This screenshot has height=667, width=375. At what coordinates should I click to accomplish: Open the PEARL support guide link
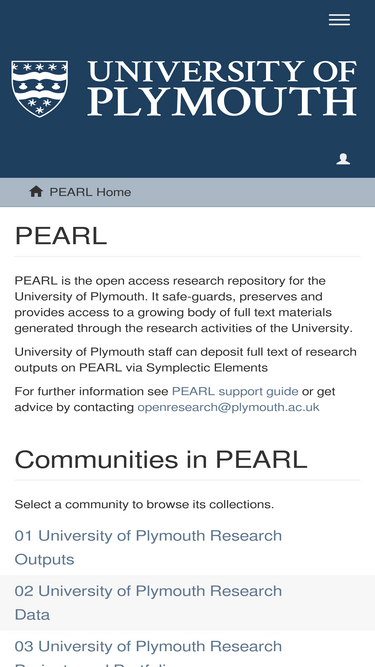pyautogui.click(x=235, y=391)
